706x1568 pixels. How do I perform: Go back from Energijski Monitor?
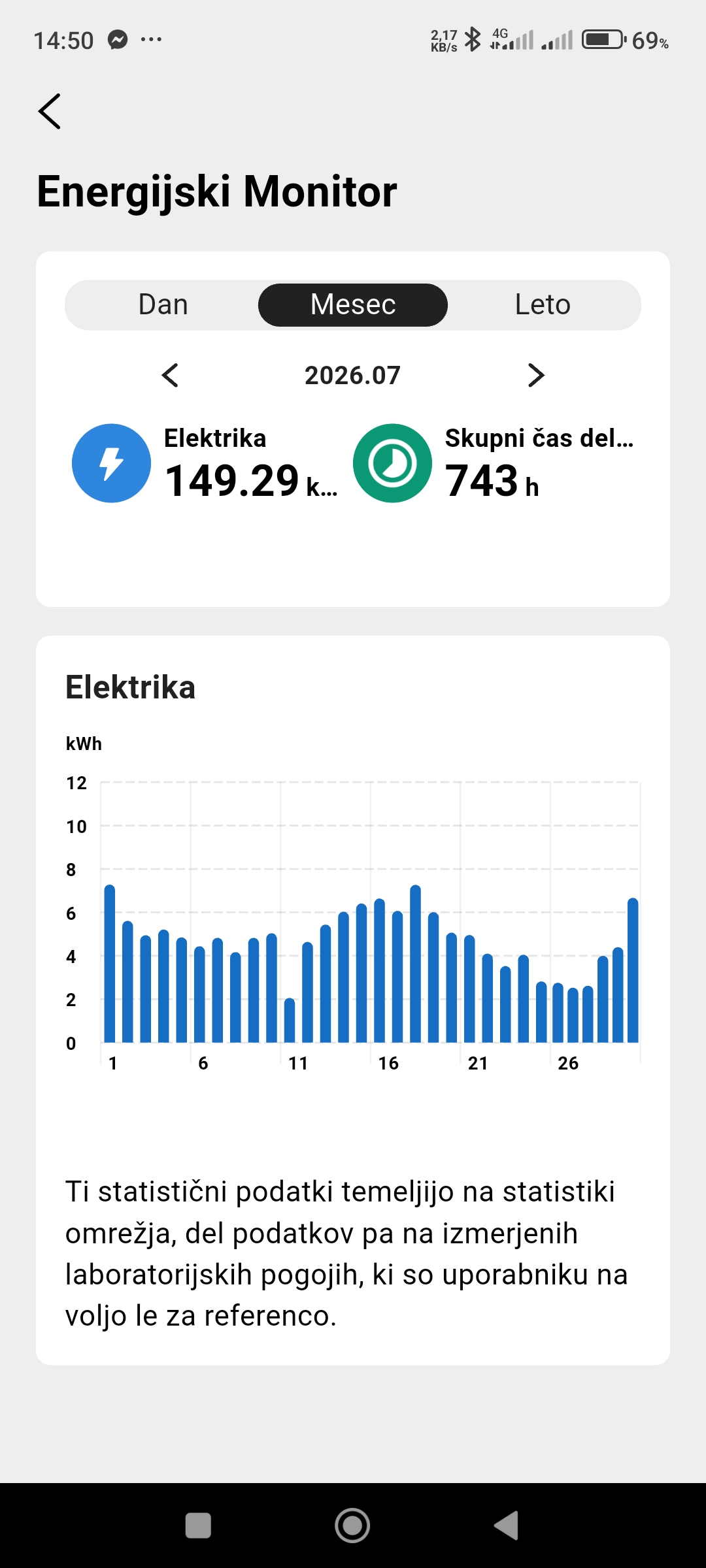click(x=50, y=111)
